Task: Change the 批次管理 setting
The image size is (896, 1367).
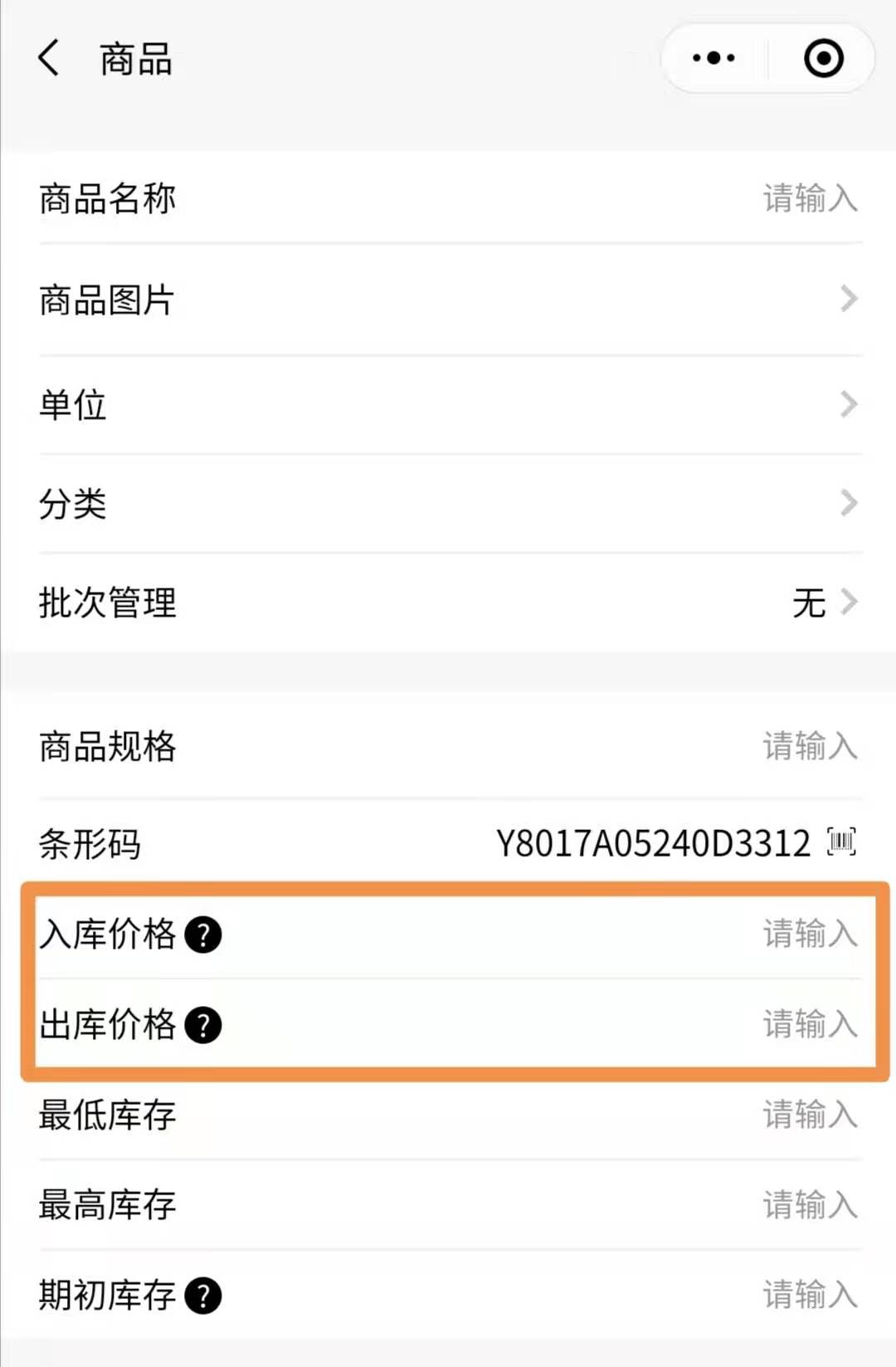Action: coord(821,603)
